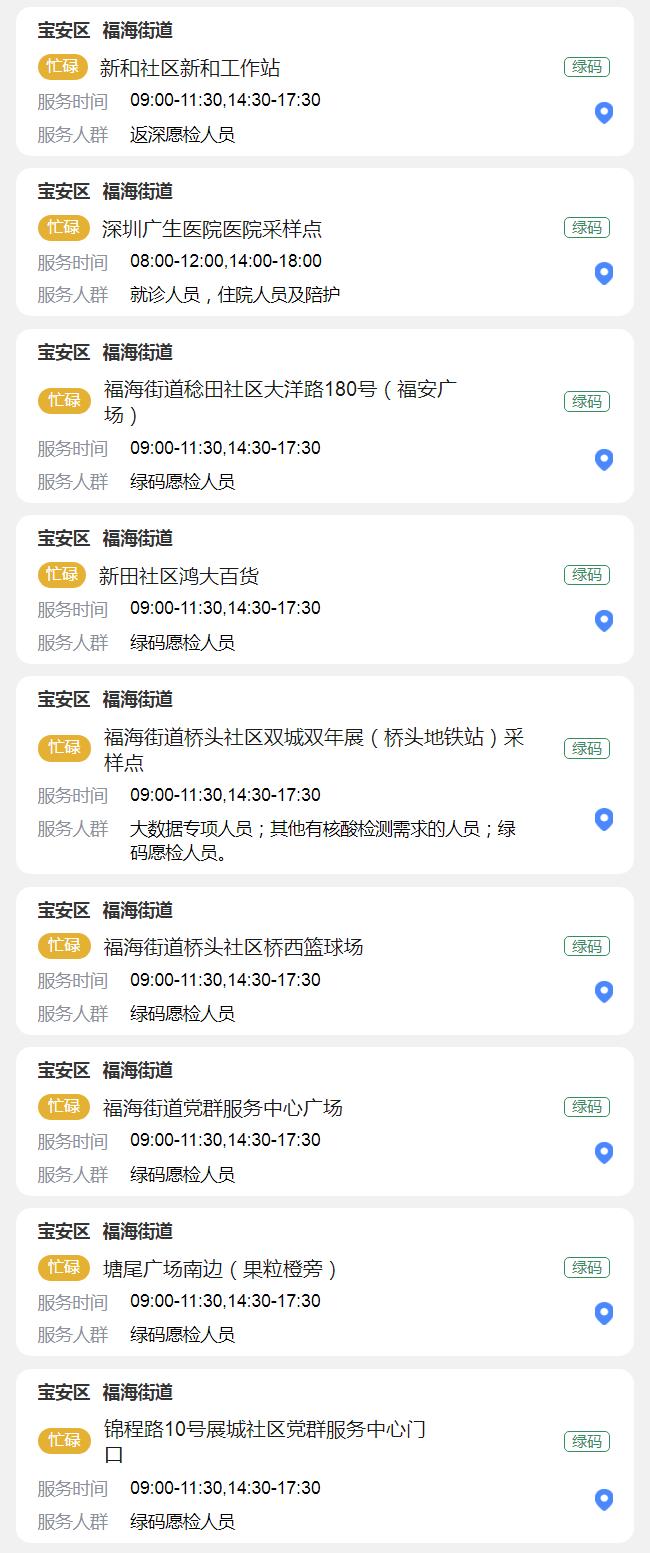Screen dimensions: 650x1553
Task: Open the 塘尾广场南边(果粒橙旁) card
Action: click(220, 1269)
